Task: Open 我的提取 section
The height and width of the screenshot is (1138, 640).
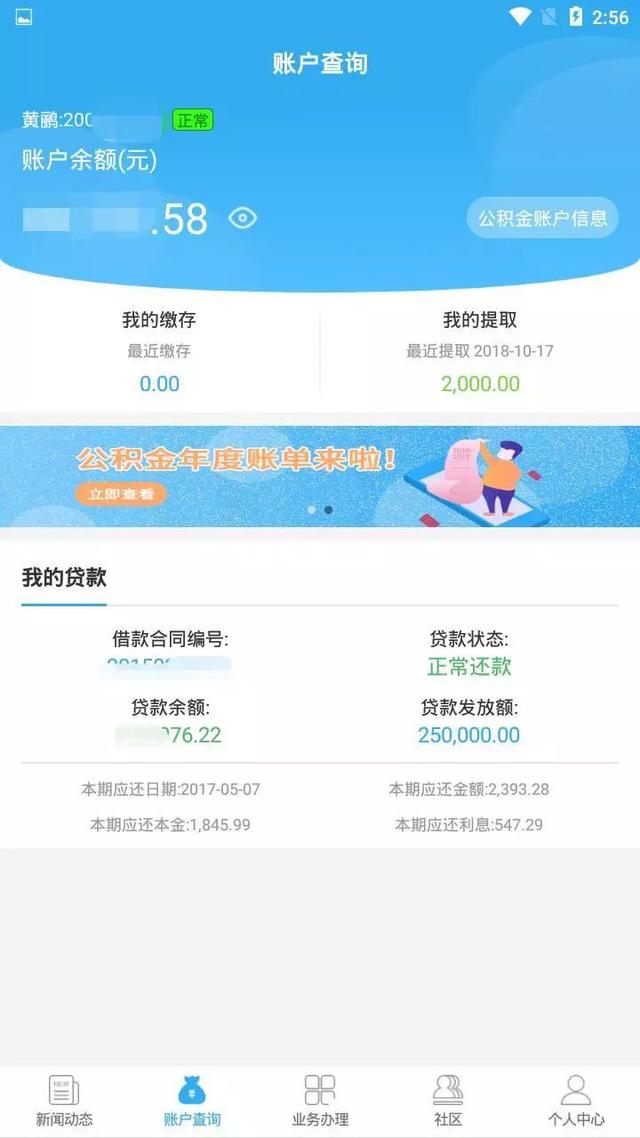Action: (x=480, y=351)
